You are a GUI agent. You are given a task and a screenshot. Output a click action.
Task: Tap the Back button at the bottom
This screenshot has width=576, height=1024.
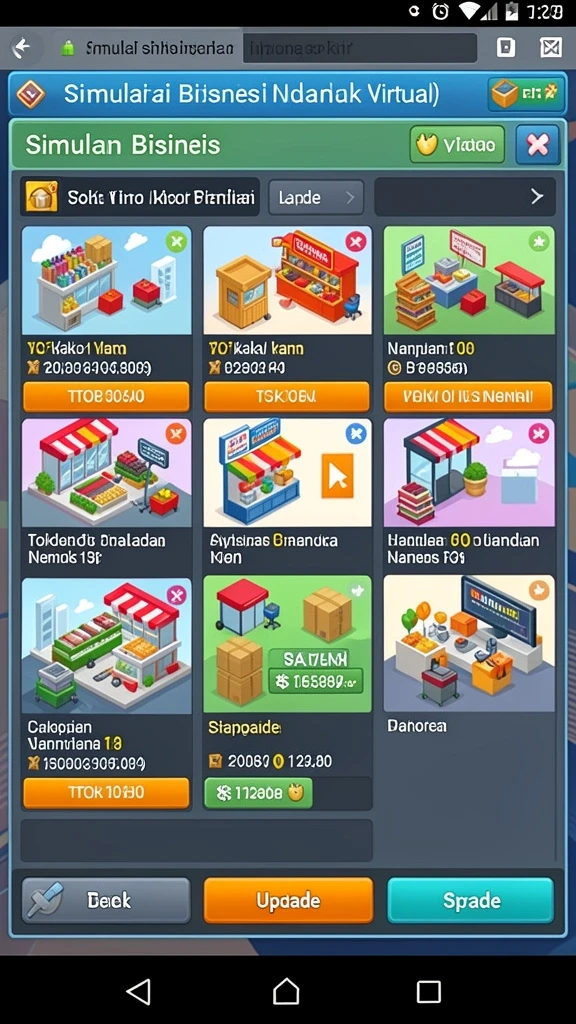point(106,900)
